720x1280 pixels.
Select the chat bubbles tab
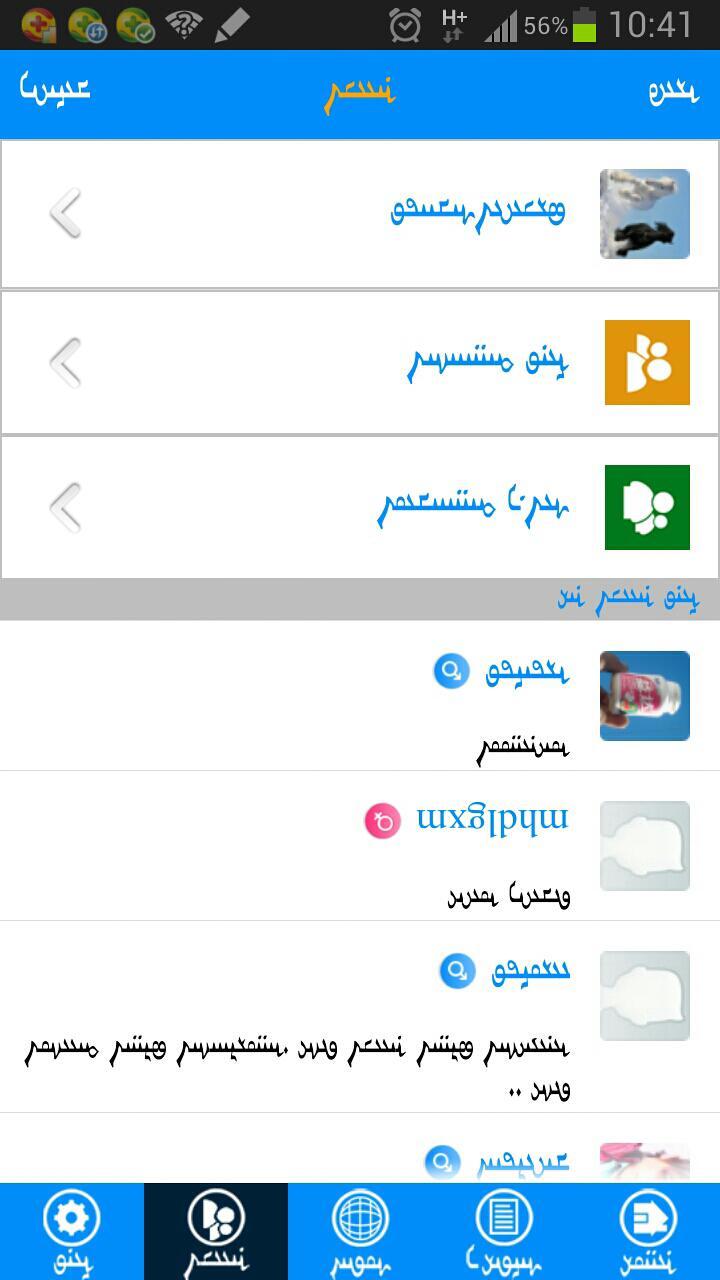point(216,1231)
